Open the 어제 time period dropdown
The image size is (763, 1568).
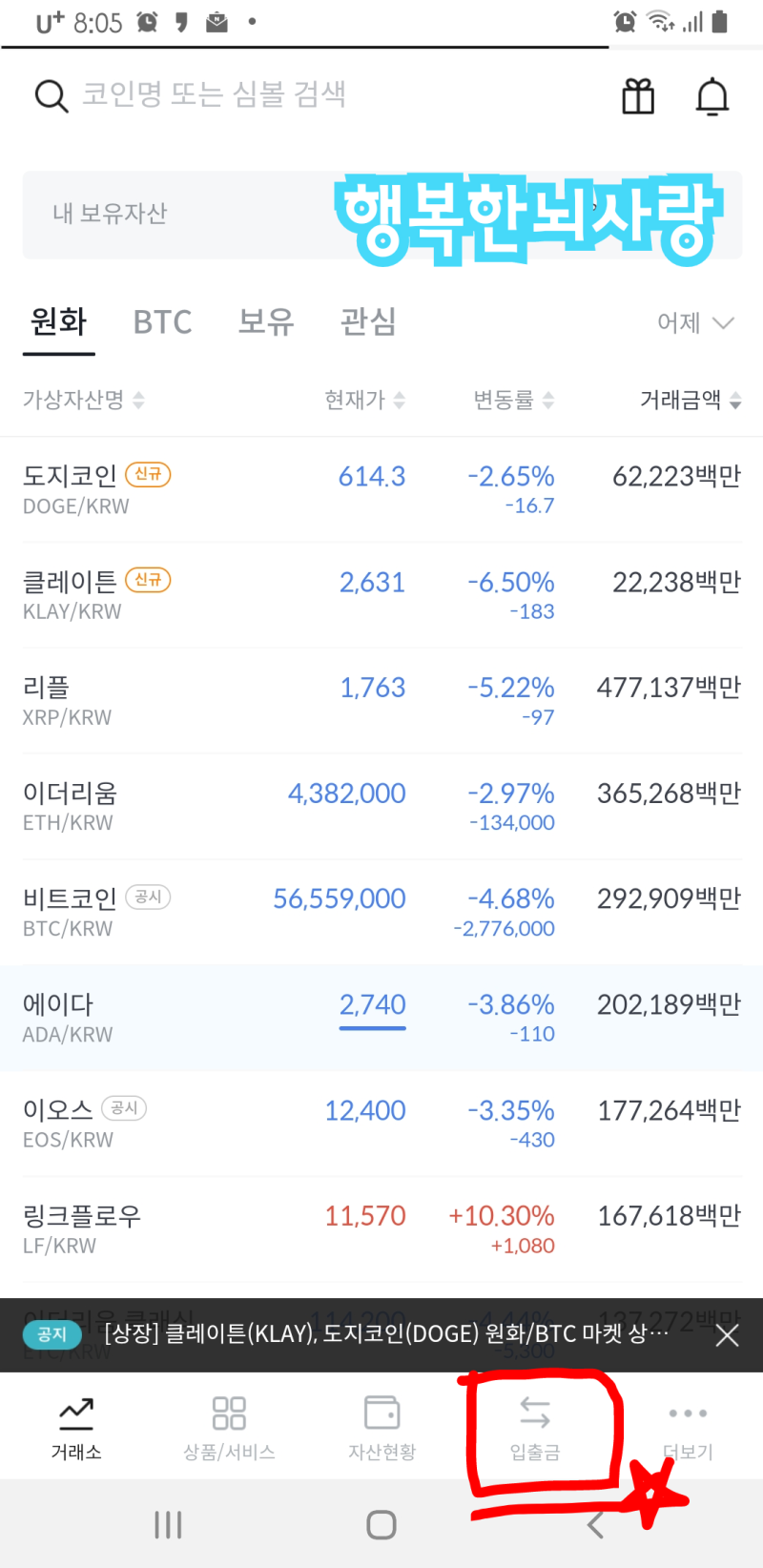[695, 323]
